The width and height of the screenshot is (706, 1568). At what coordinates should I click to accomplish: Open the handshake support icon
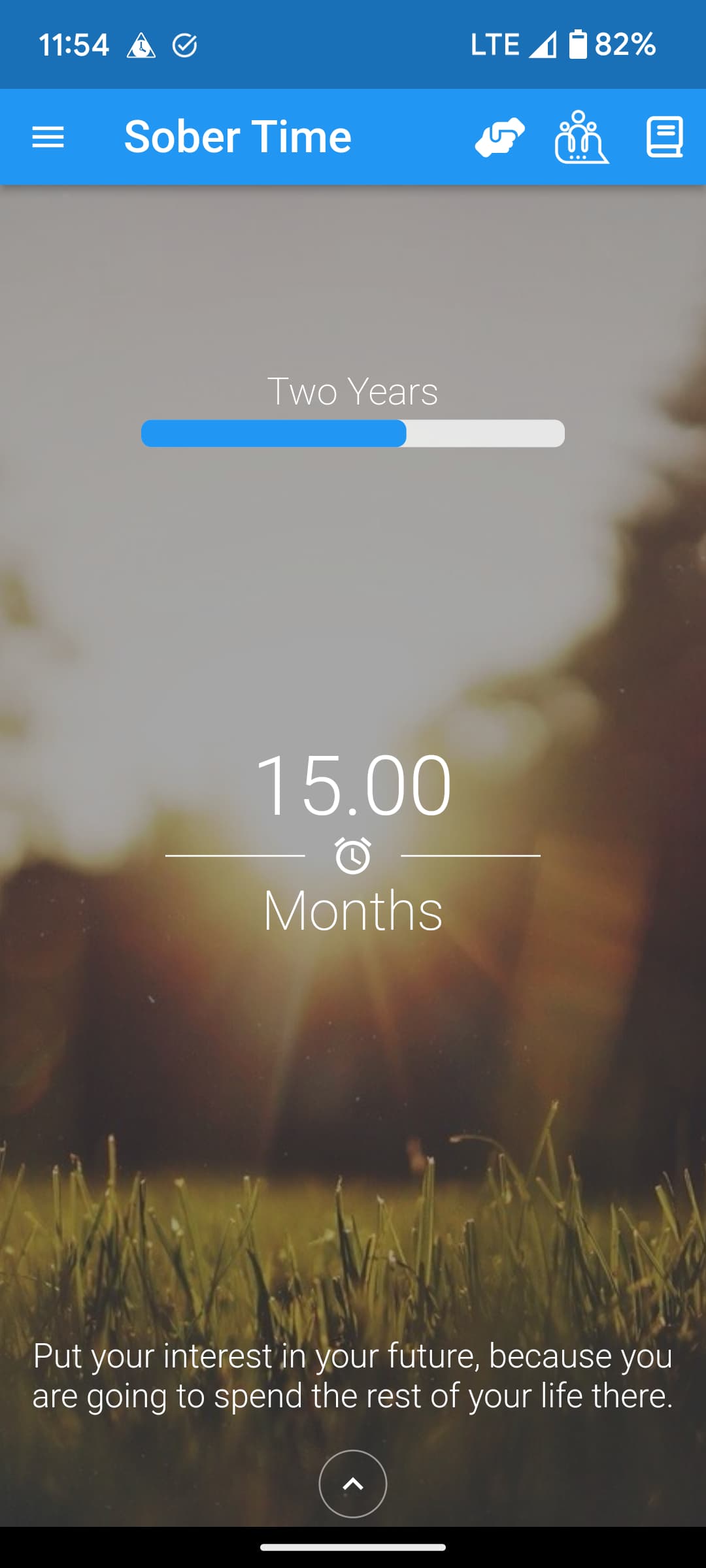(500, 137)
